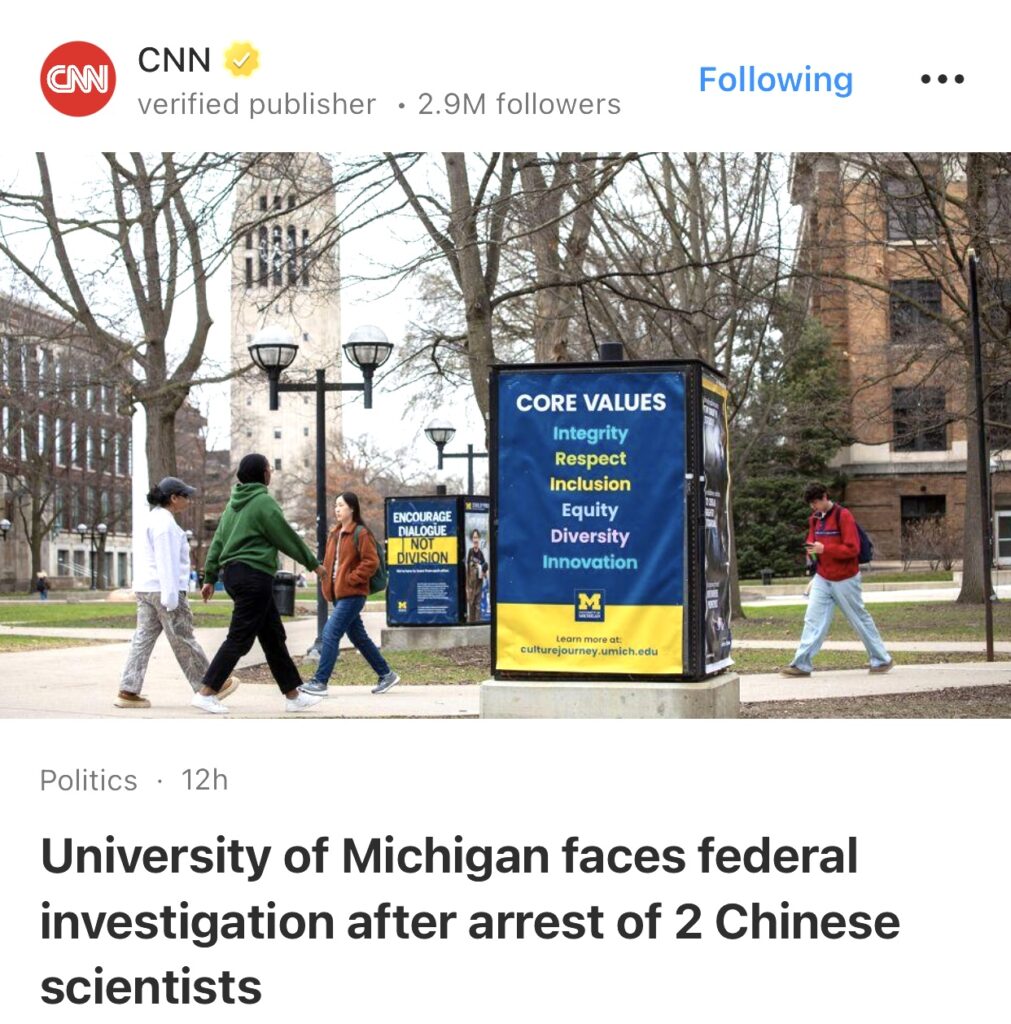Open the three-dot overflow menu
This screenshot has width=1011, height=1024.
pos(942,80)
